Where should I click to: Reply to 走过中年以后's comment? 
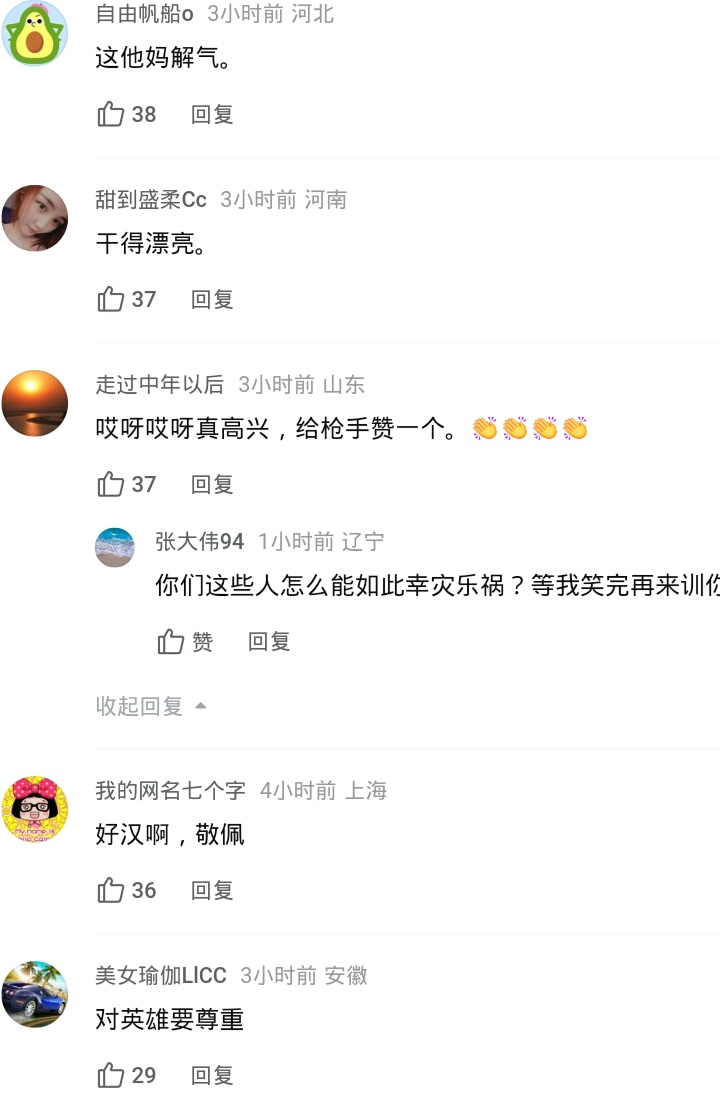coord(212,485)
